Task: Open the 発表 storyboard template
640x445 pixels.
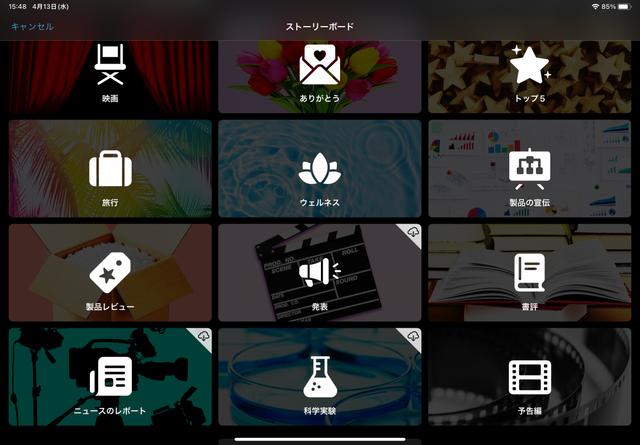Action: click(x=320, y=273)
